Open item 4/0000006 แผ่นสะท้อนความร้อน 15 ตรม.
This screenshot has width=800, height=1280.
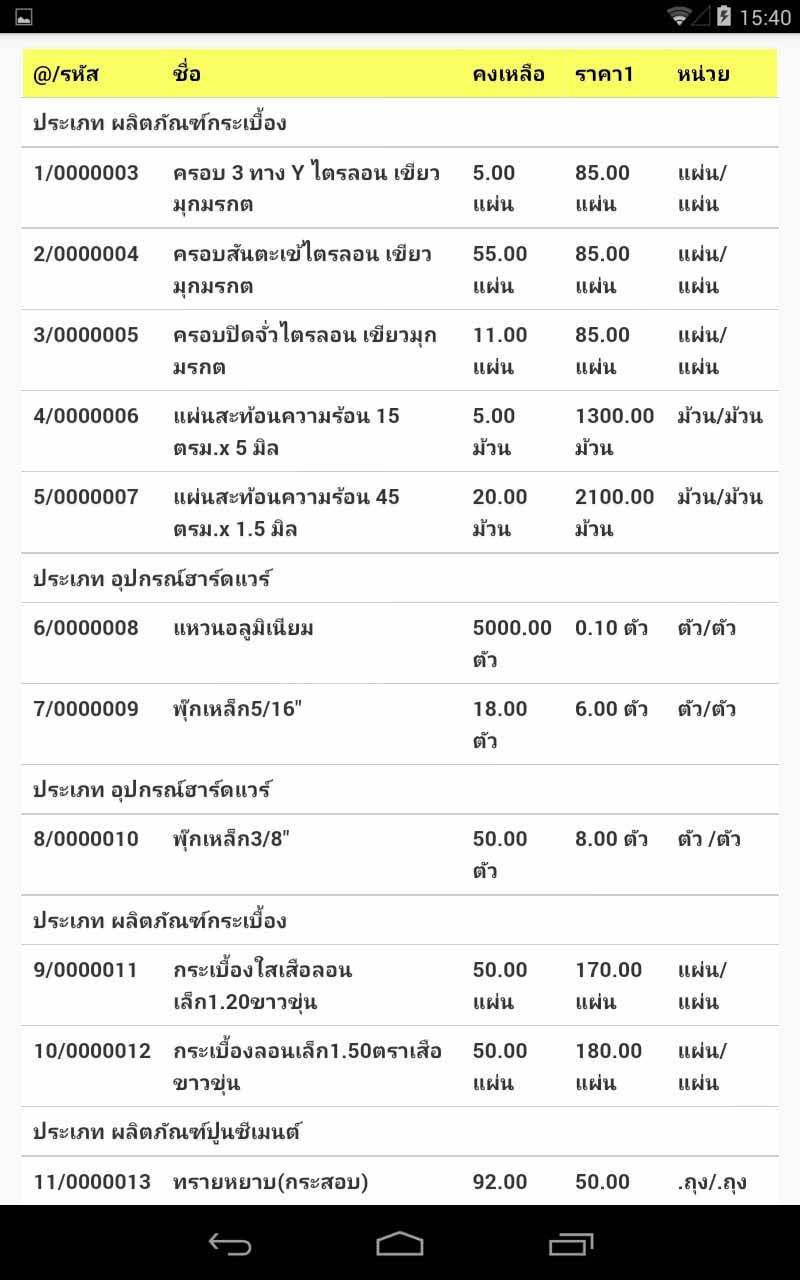(400, 431)
